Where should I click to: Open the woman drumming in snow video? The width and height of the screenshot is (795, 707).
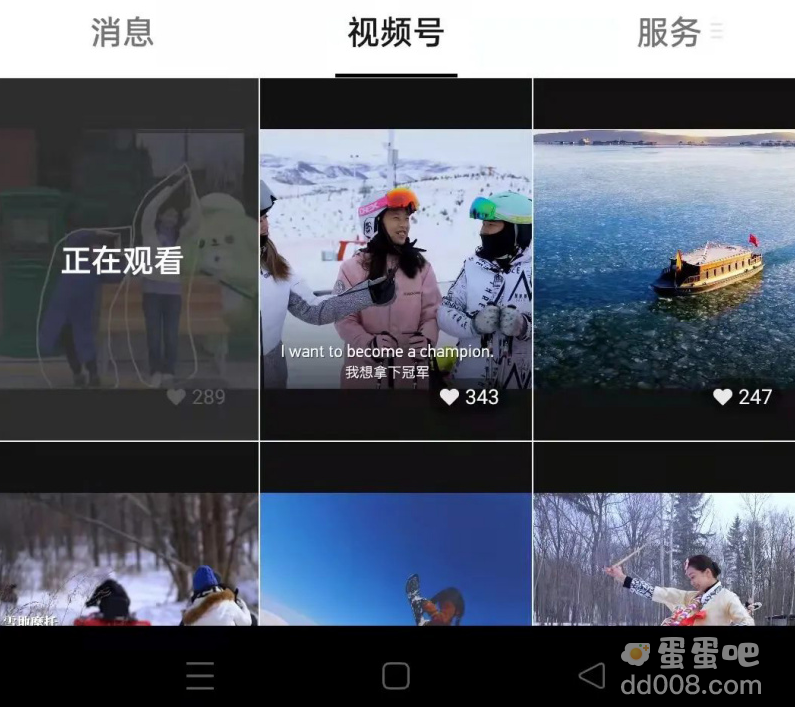coord(664,560)
